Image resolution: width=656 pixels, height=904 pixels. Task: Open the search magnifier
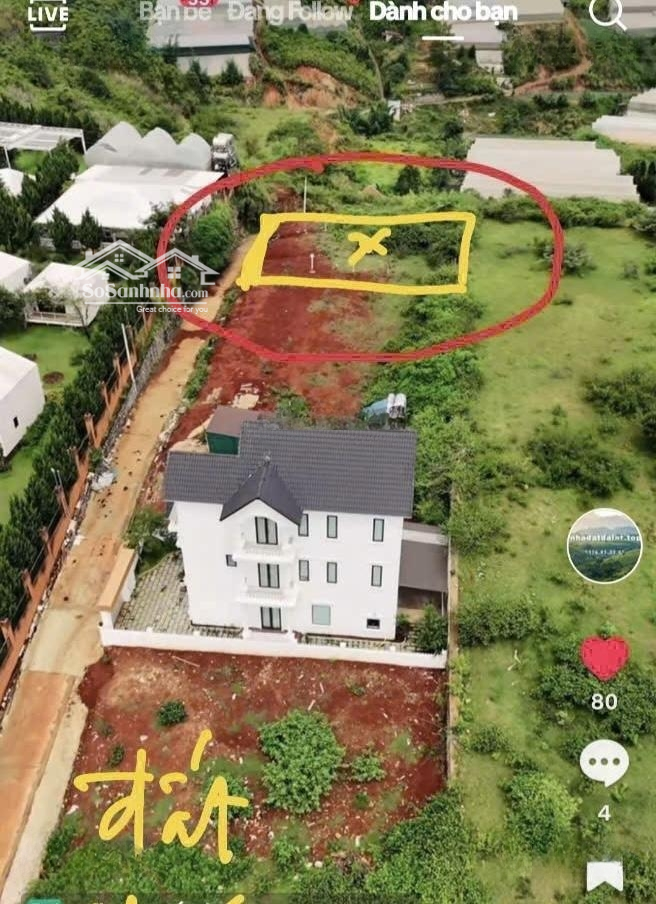pos(607,13)
